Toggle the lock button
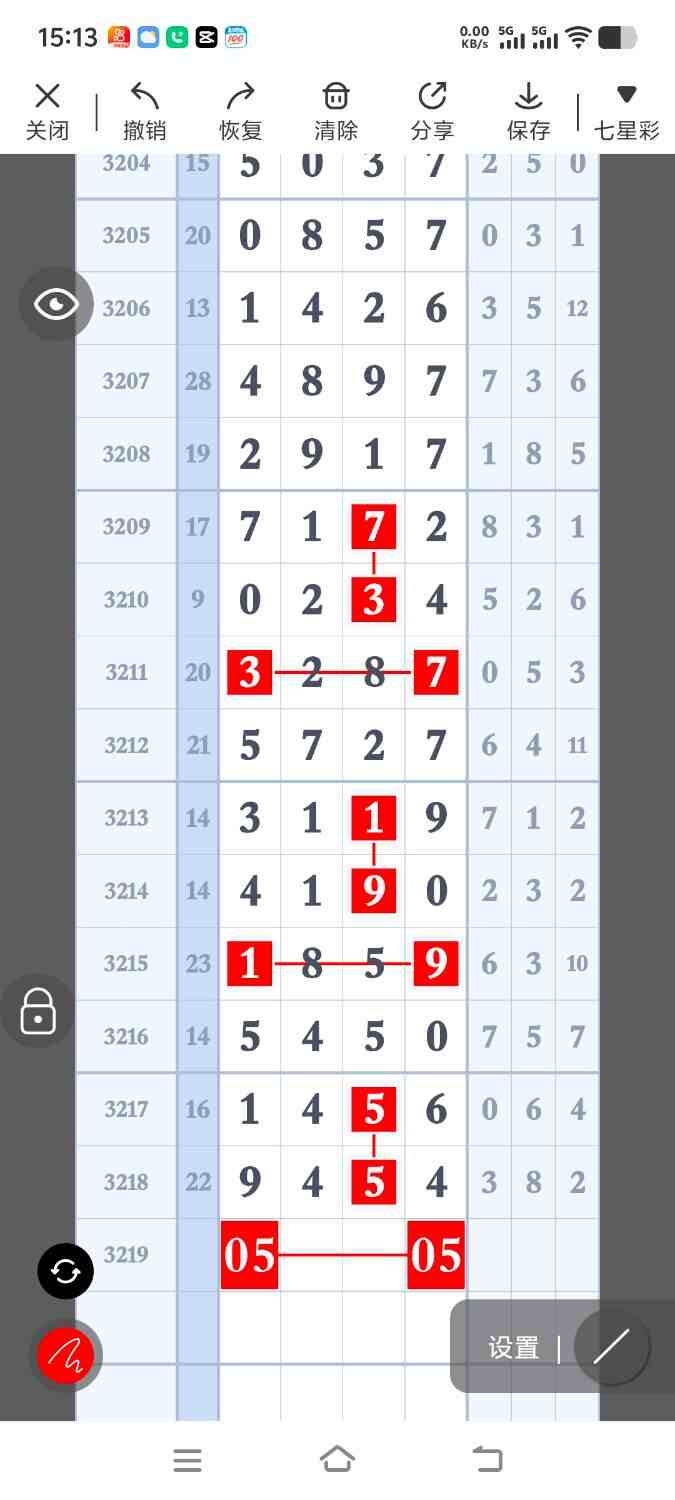Viewport: 675px width, 1500px height. 38,1011
